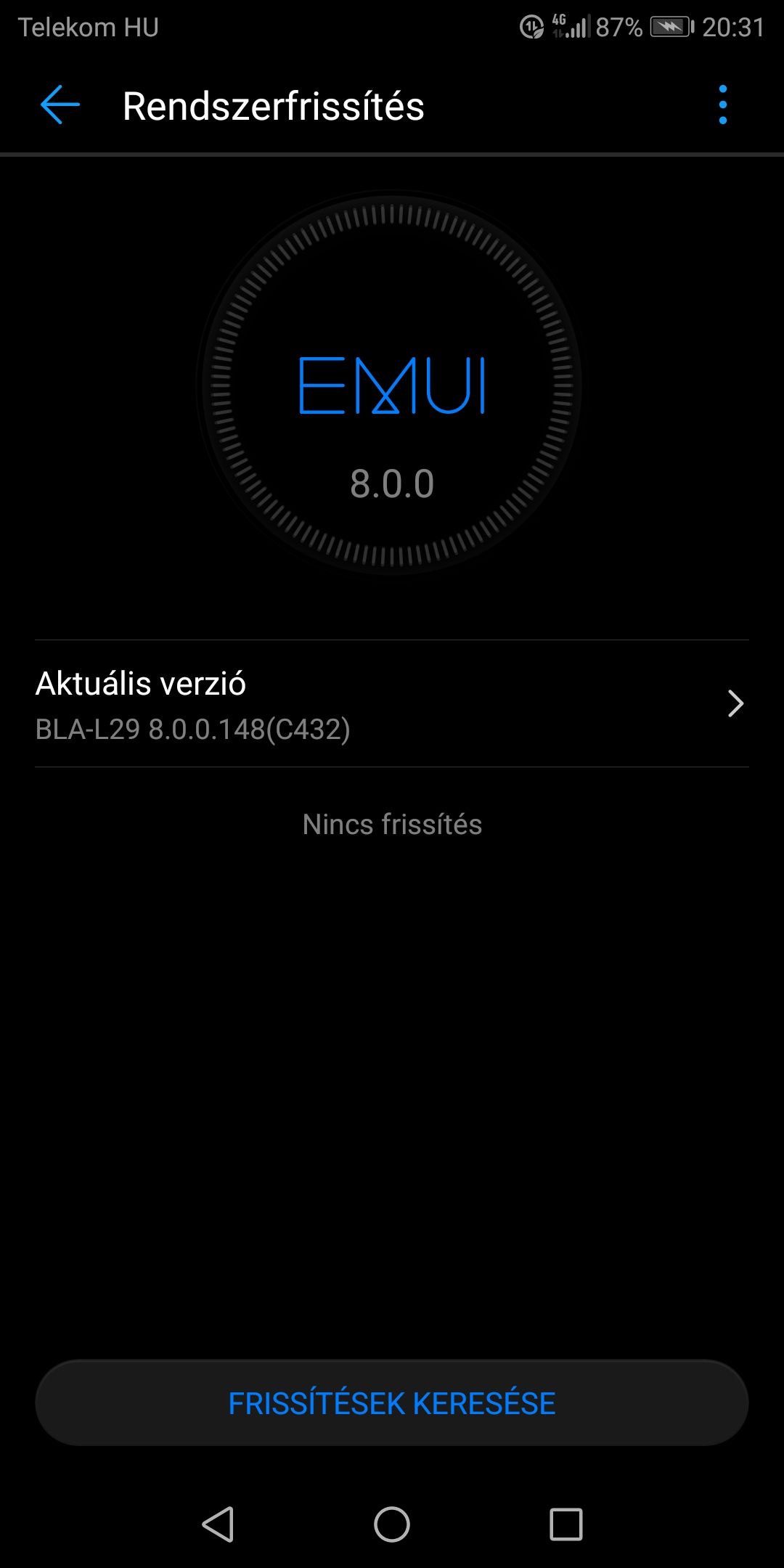Tap the system home button

(392, 1524)
